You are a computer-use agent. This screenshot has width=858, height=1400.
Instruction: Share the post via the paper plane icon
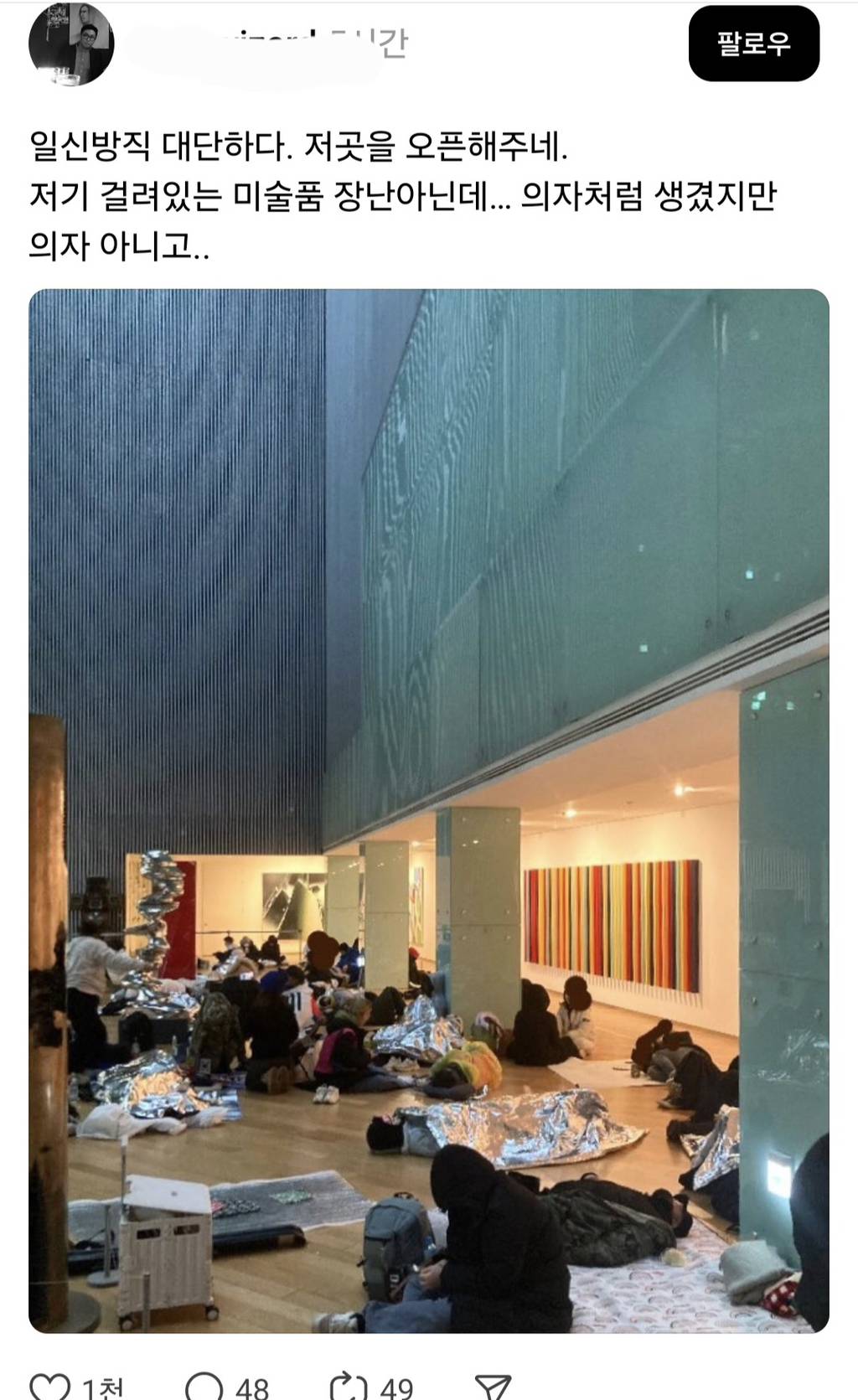click(493, 1386)
